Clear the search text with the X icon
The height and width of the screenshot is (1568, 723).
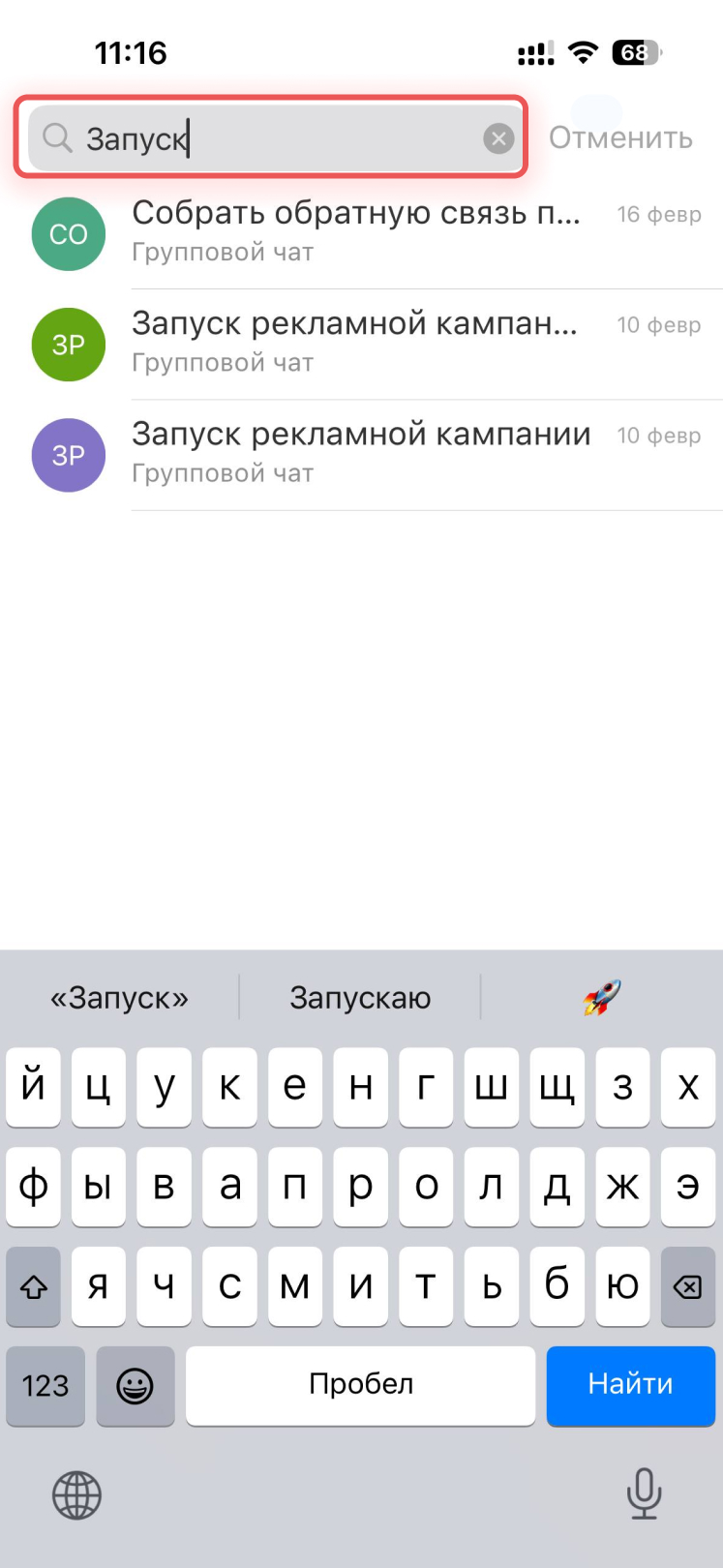(x=498, y=139)
